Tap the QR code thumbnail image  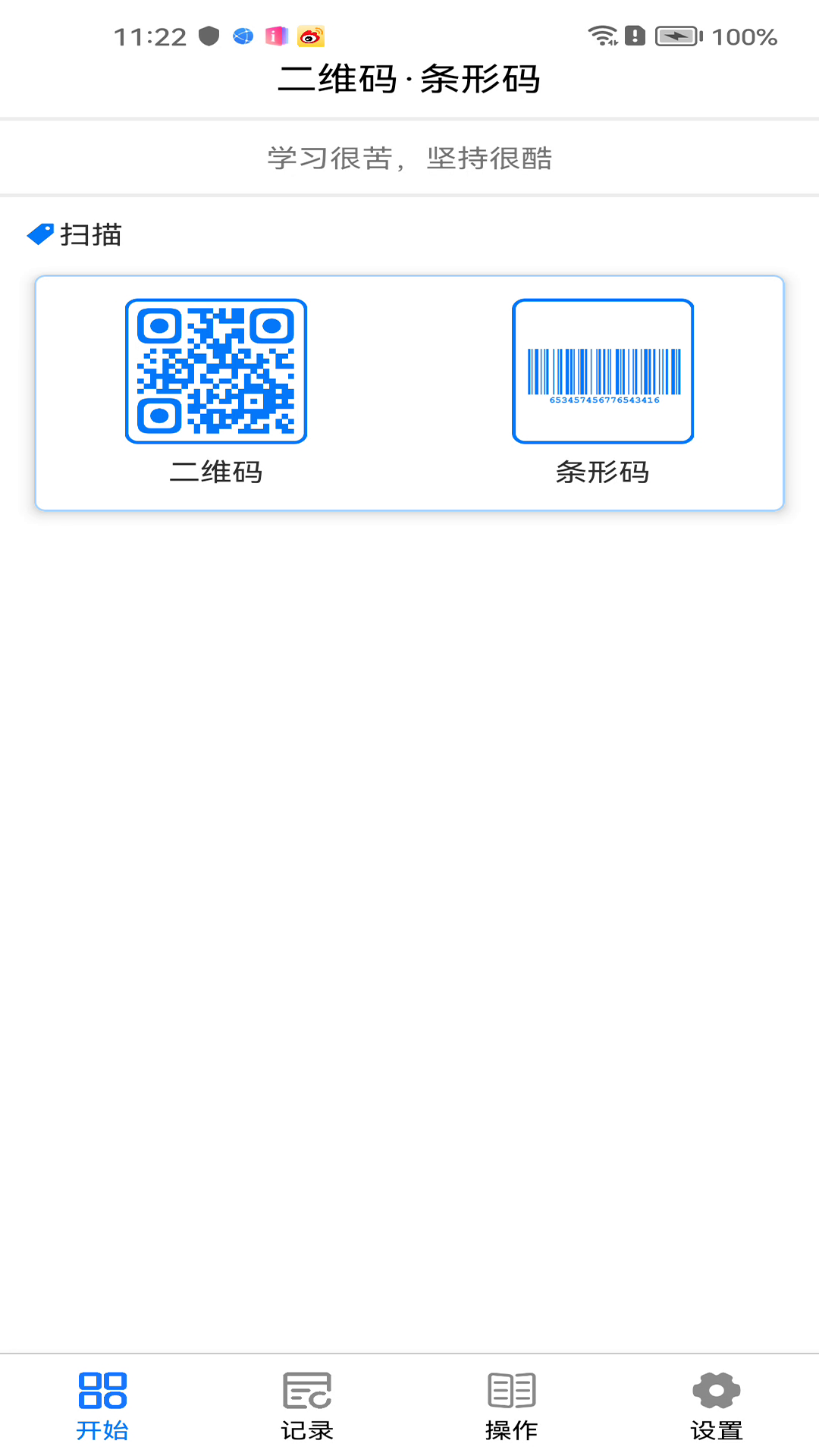tap(216, 372)
